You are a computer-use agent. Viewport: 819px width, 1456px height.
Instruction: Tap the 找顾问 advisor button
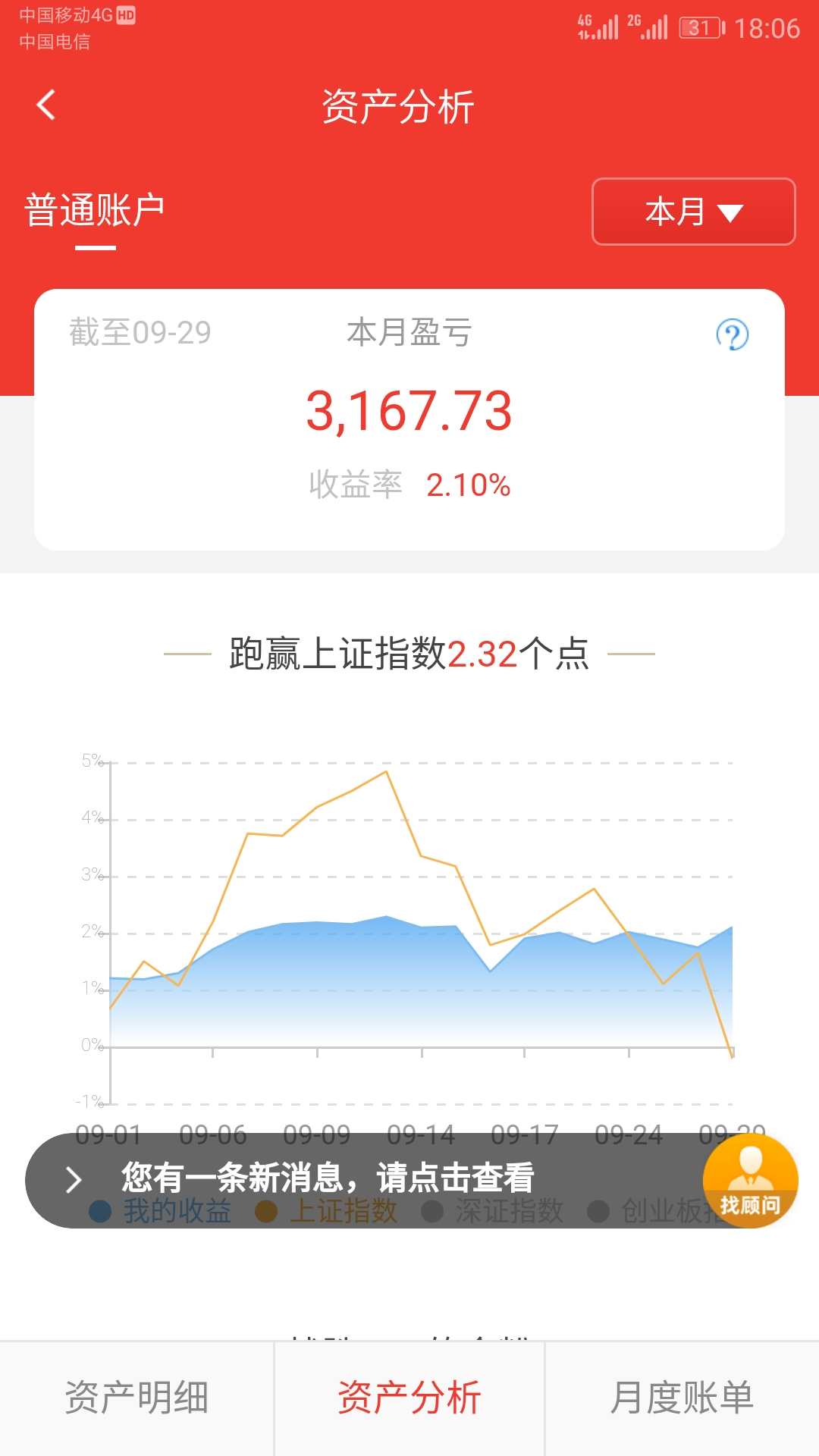point(750,1180)
